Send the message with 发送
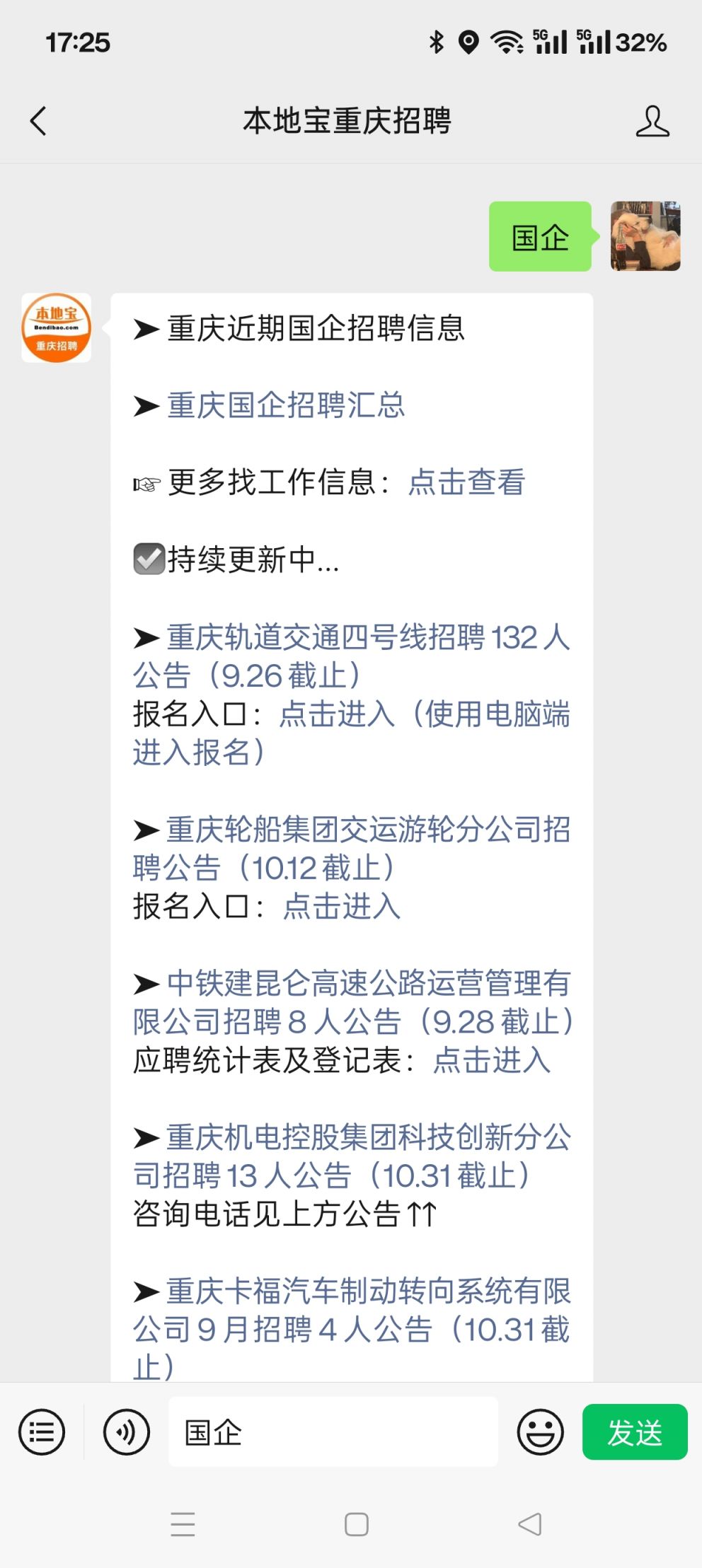 [635, 1432]
